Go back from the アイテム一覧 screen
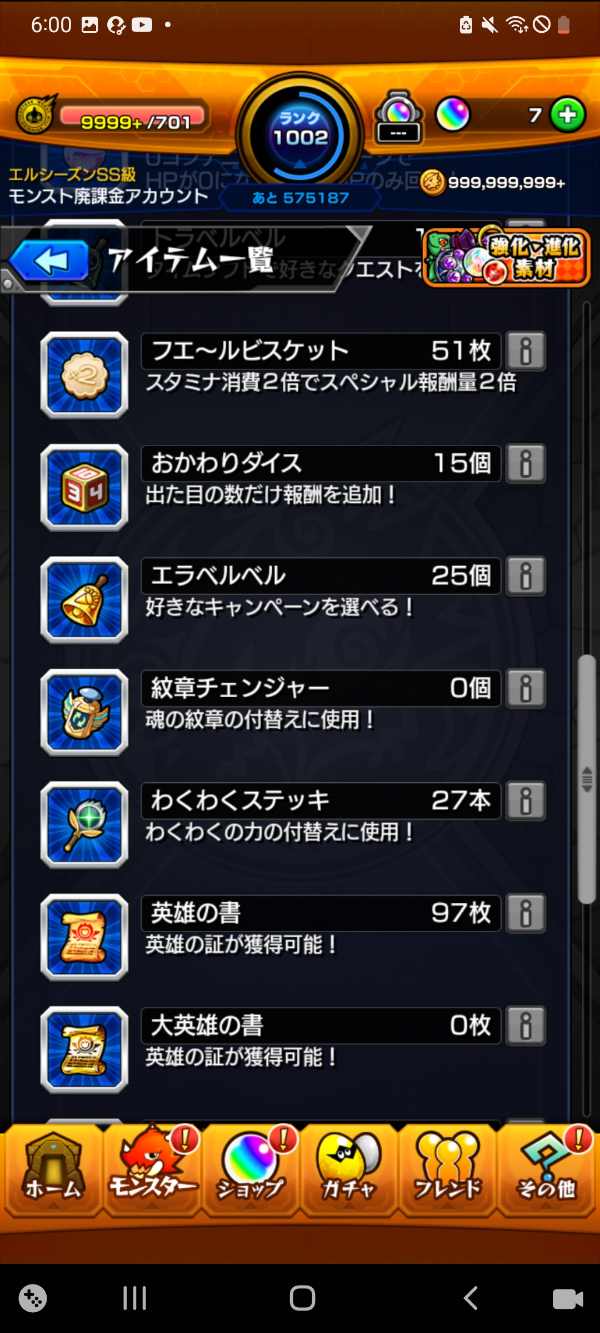The height and width of the screenshot is (1333, 600). tap(52, 262)
